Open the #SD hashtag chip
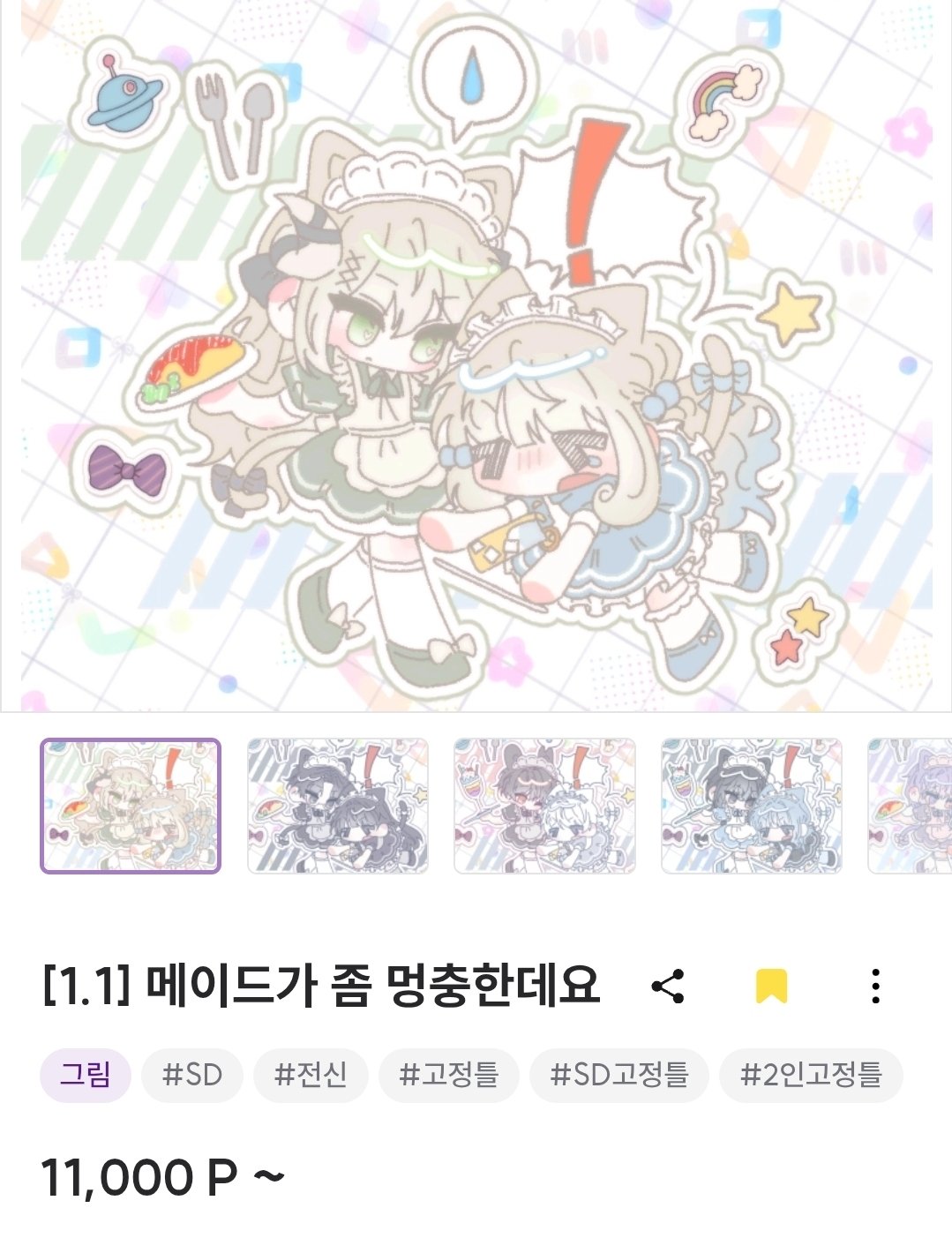This screenshot has height=1238, width=952. pos(192,1075)
